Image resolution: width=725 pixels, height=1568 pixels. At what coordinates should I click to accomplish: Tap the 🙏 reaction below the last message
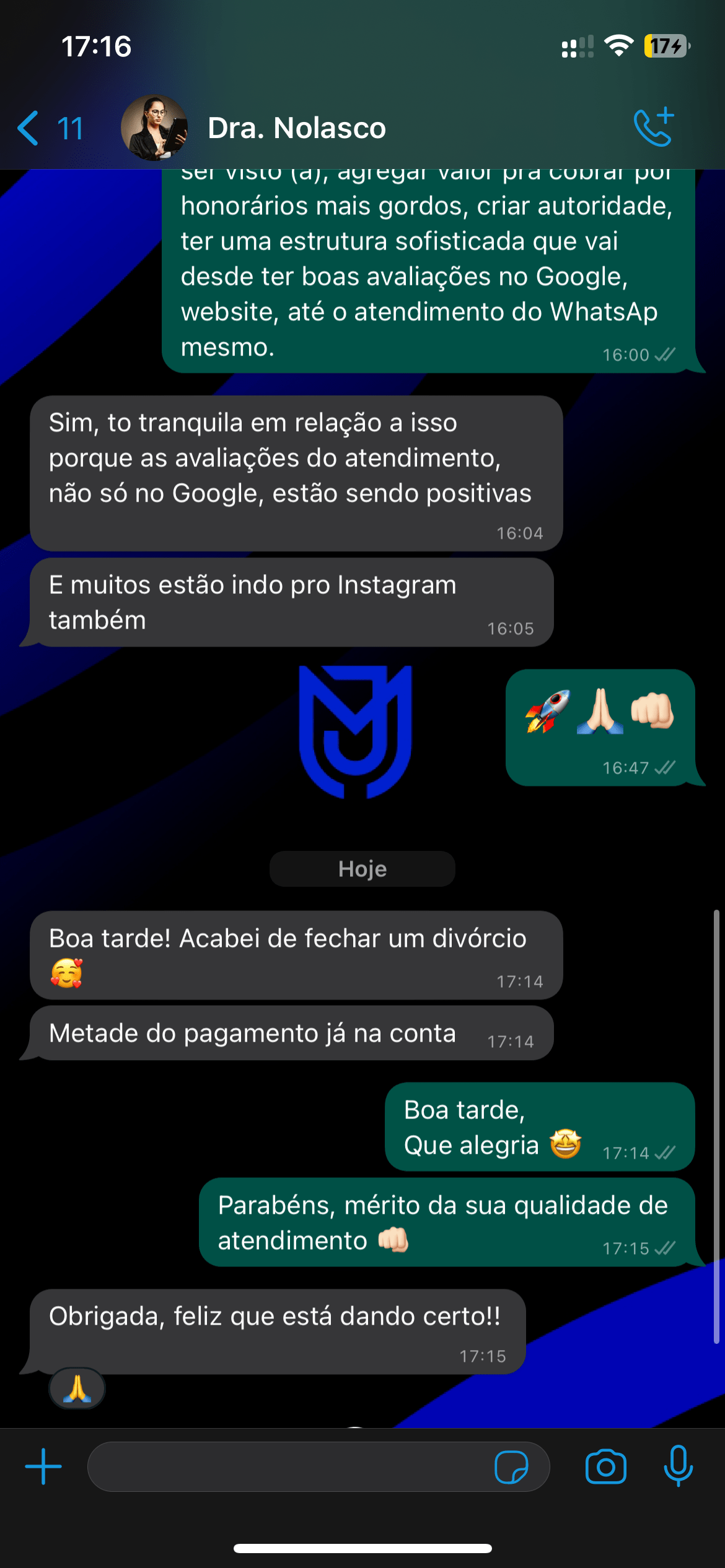[x=76, y=1388]
